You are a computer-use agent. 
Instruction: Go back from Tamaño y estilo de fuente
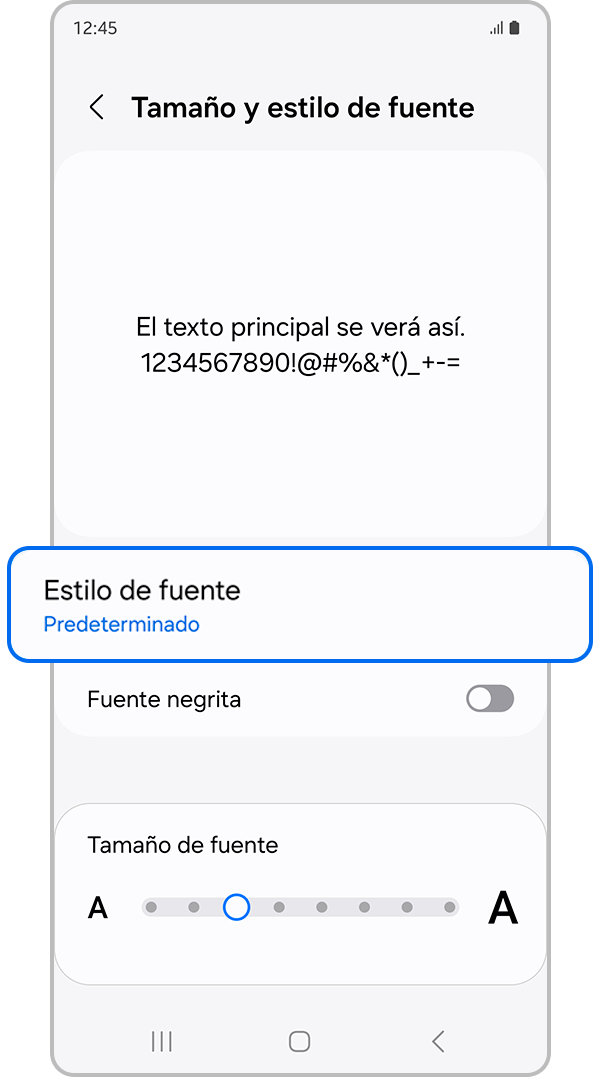point(97,108)
